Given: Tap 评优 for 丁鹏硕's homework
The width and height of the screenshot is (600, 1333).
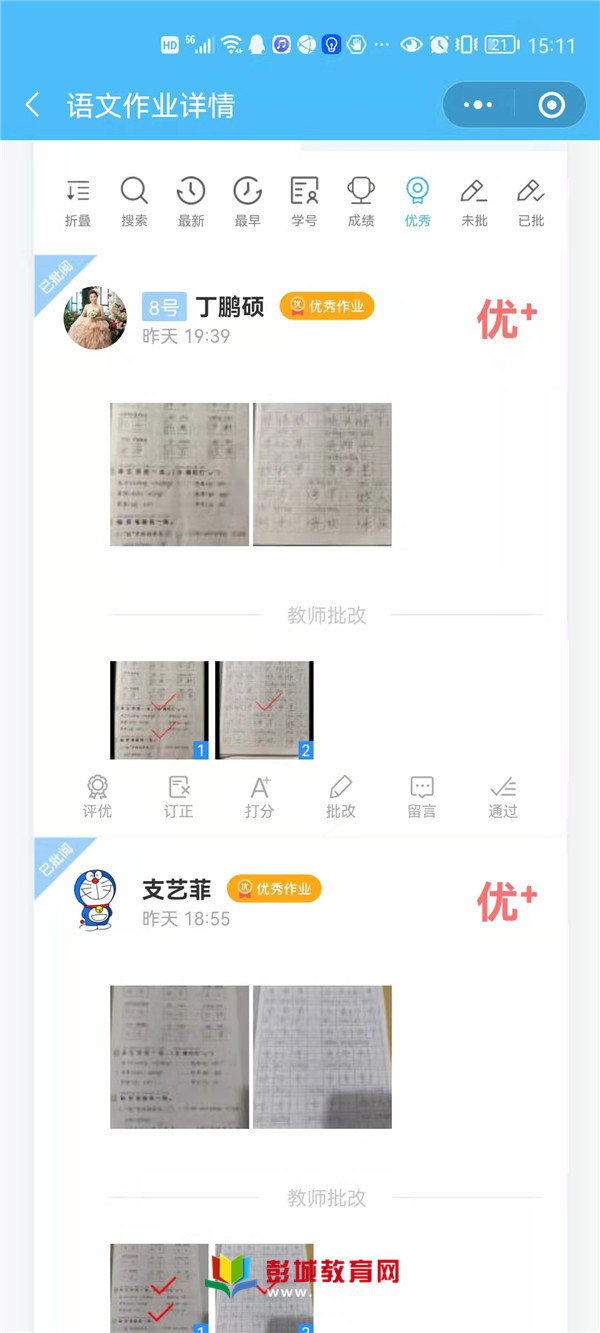Looking at the screenshot, I should [97, 797].
